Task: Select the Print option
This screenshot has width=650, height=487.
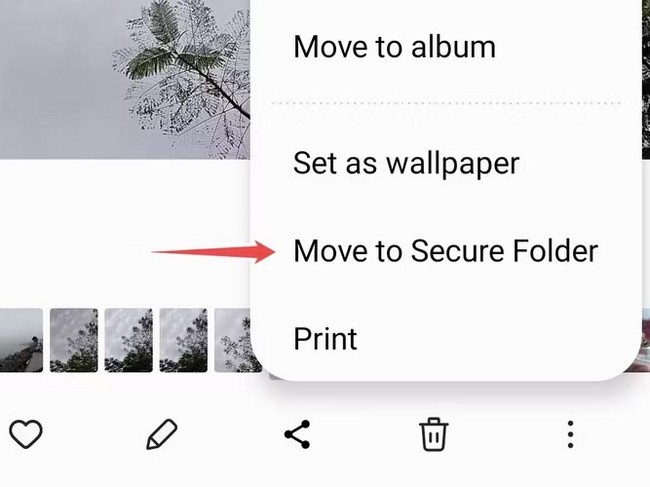Action: coord(325,338)
